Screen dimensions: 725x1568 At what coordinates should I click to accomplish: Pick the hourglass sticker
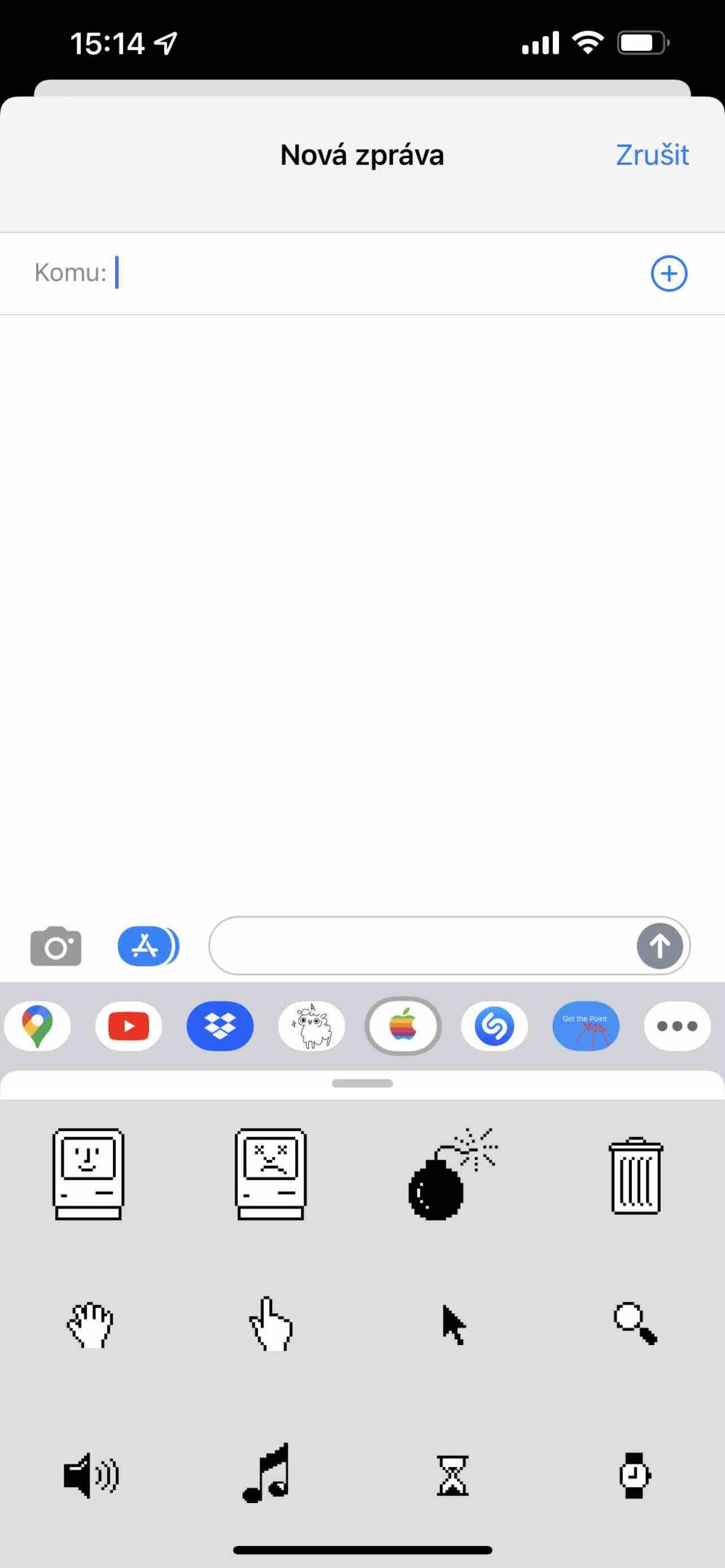click(452, 1476)
